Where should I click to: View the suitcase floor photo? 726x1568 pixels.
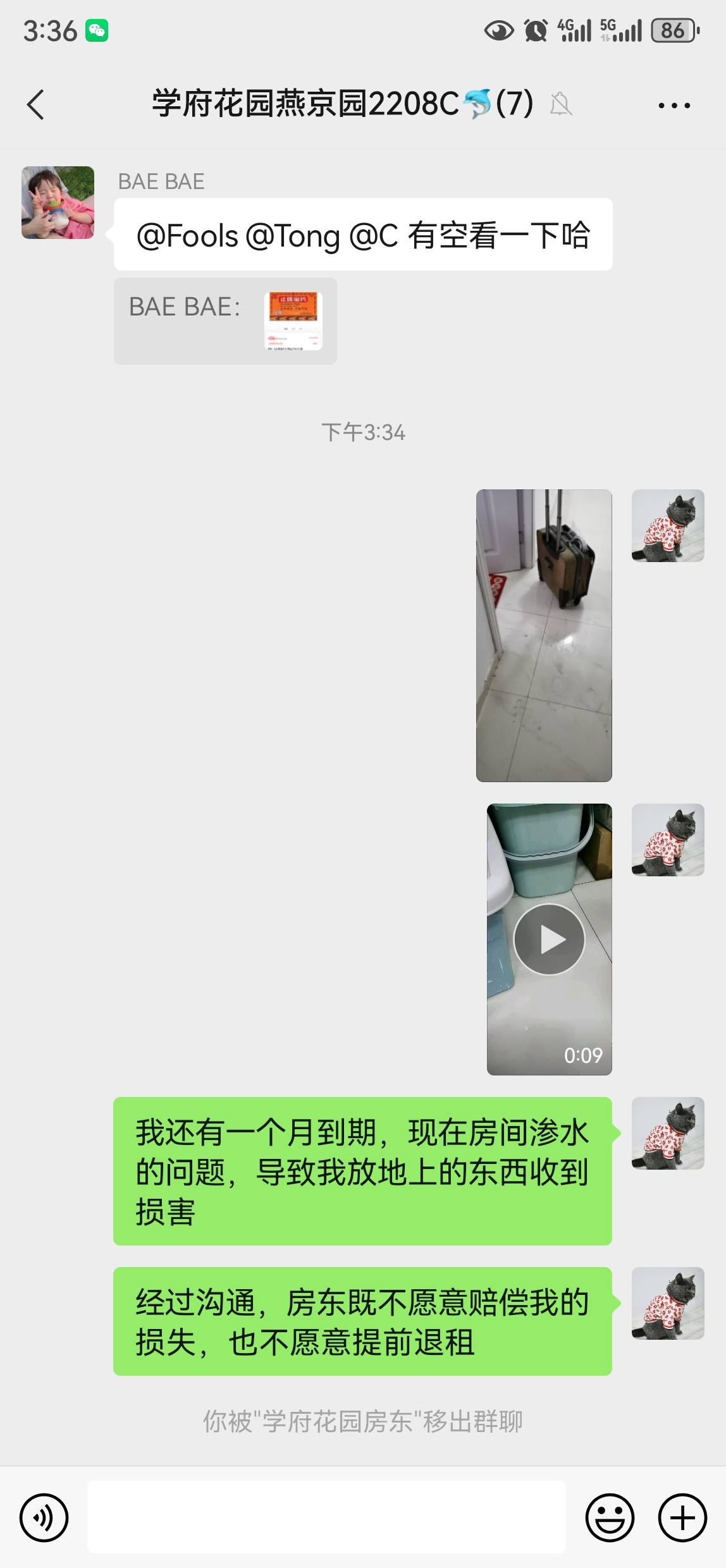(544, 635)
